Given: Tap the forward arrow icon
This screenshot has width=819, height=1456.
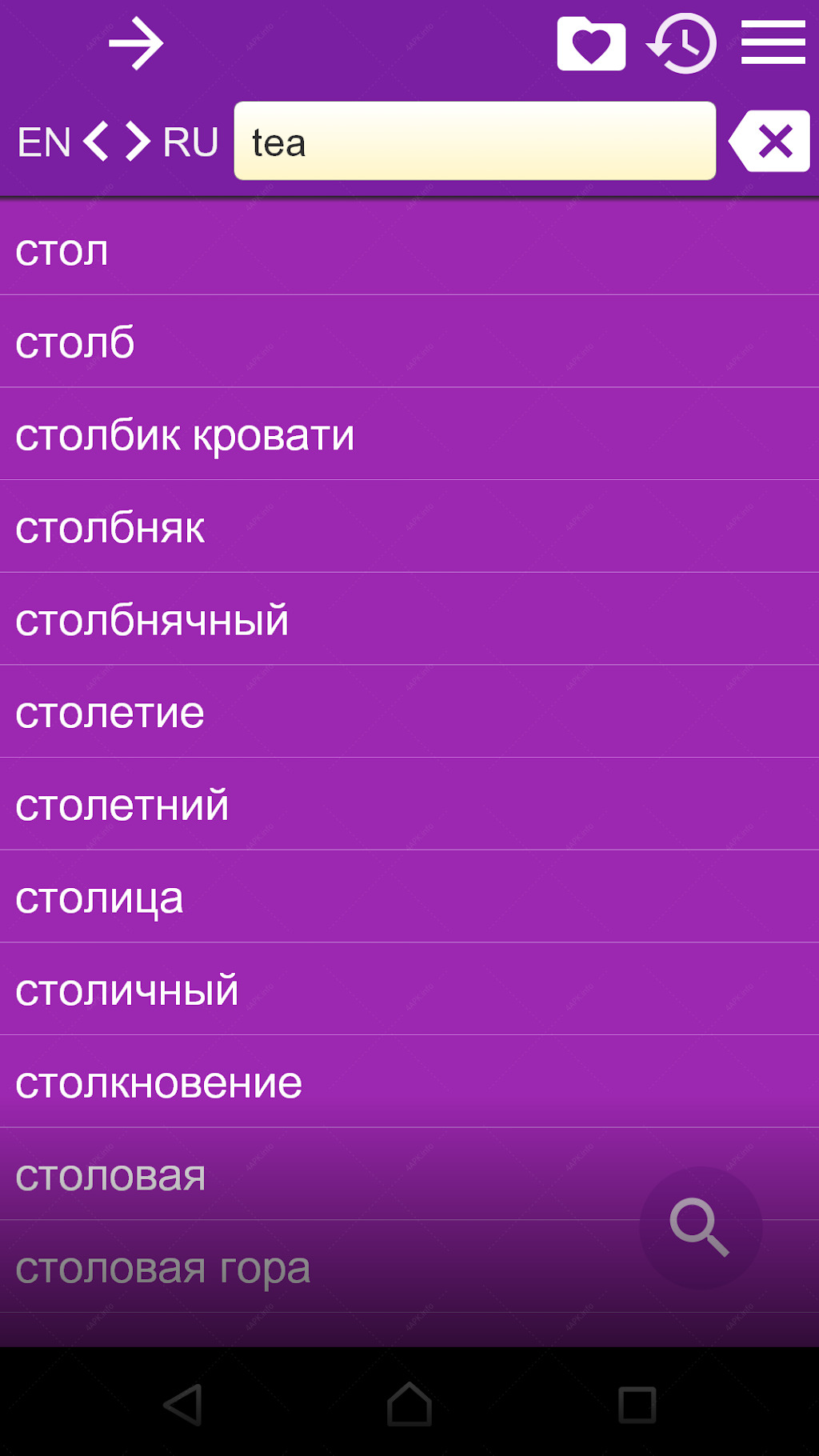Looking at the screenshot, I should [x=136, y=44].
